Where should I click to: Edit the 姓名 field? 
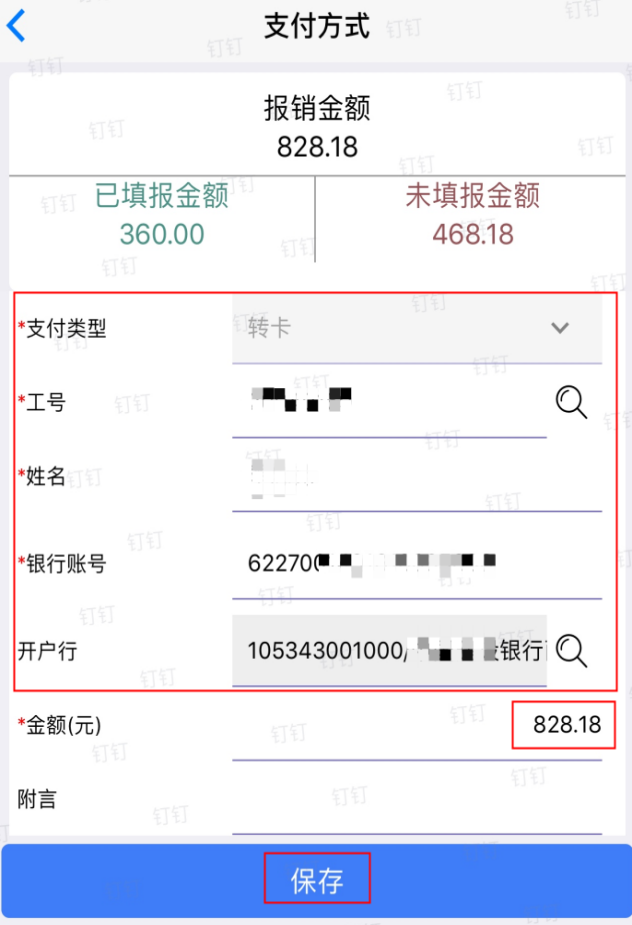(417, 477)
